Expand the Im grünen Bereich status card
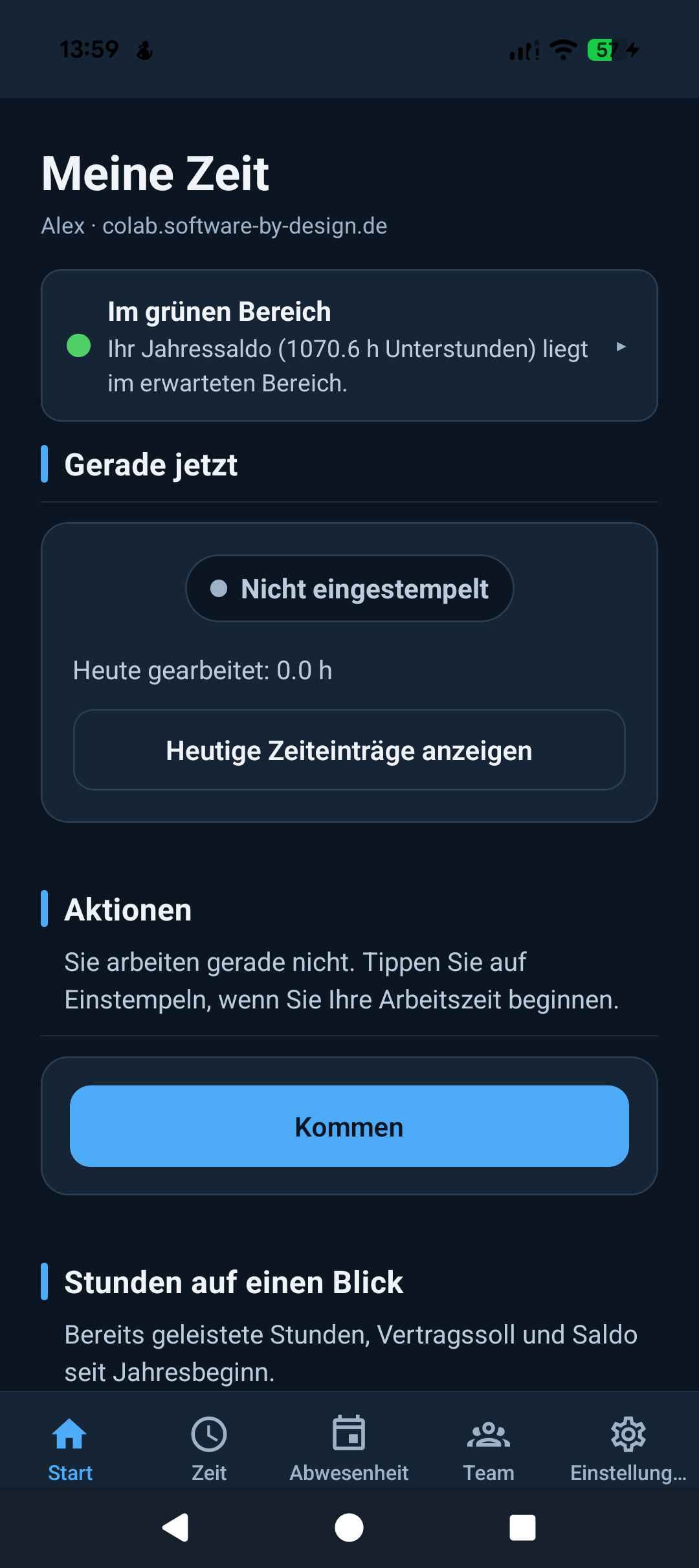The image size is (699, 1568). 349,345
